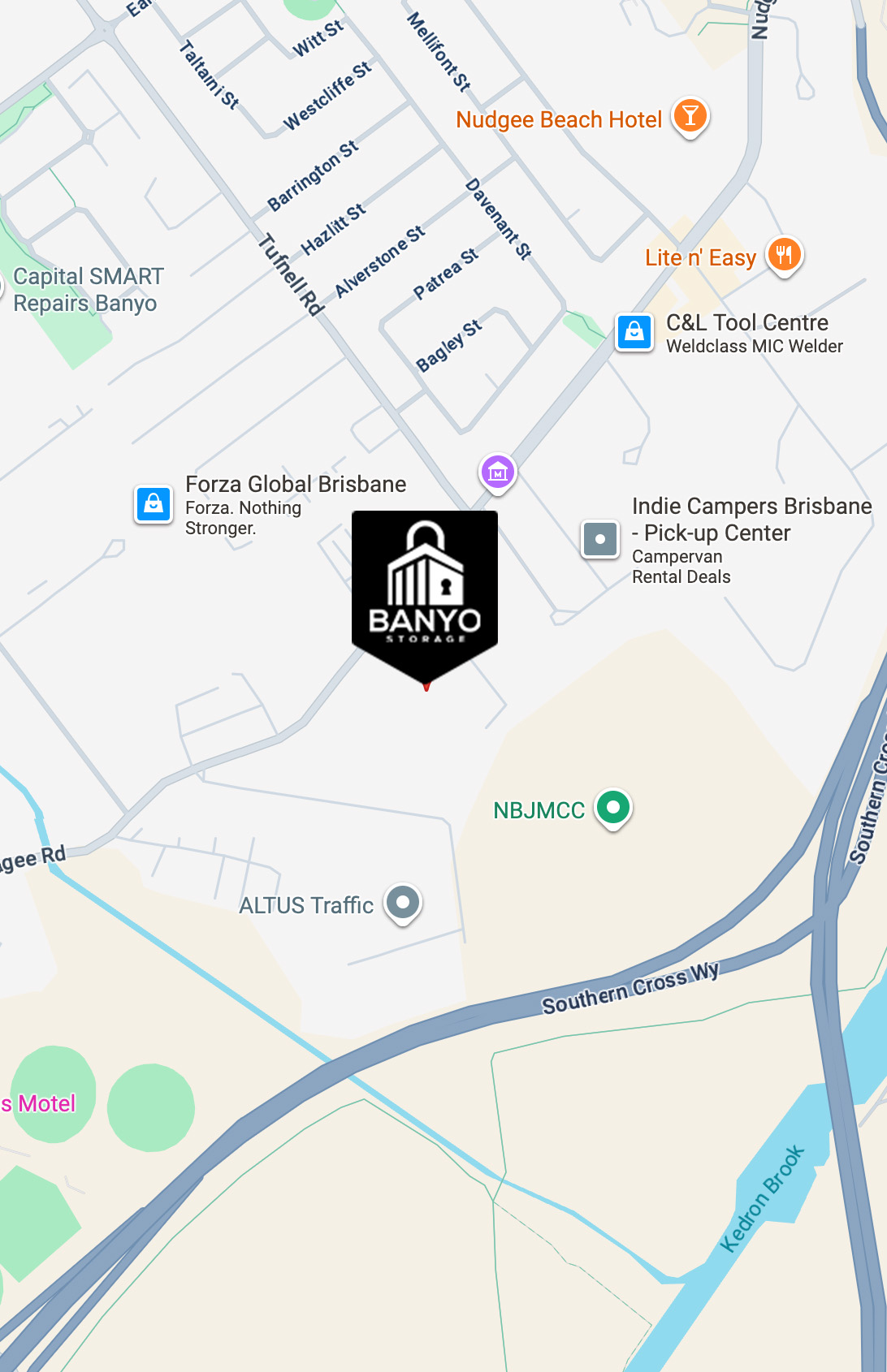Viewport: 887px width, 1372px height.
Task: Open the NBJMCC green pin
Action: (x=613, y=808)
